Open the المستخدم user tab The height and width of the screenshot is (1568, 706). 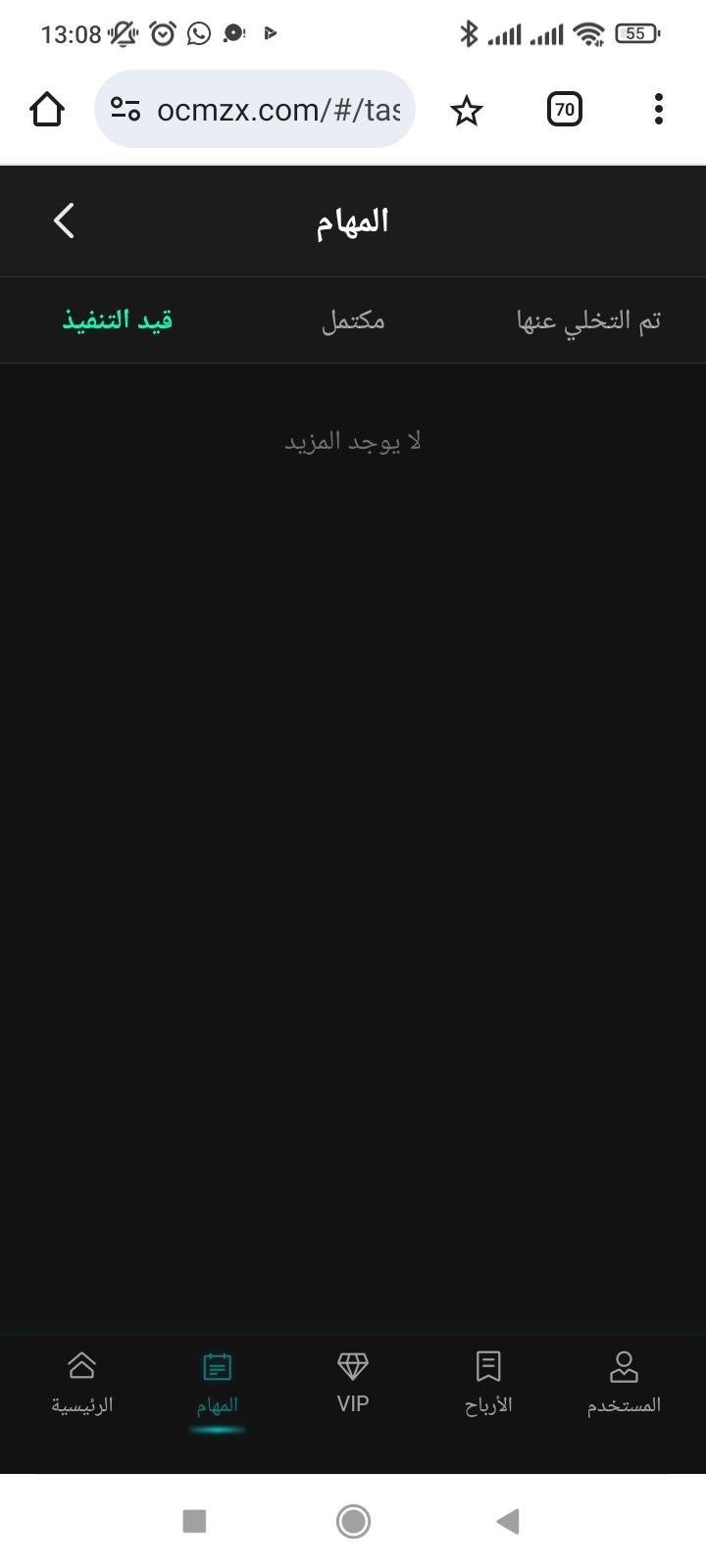point(624,1382)
